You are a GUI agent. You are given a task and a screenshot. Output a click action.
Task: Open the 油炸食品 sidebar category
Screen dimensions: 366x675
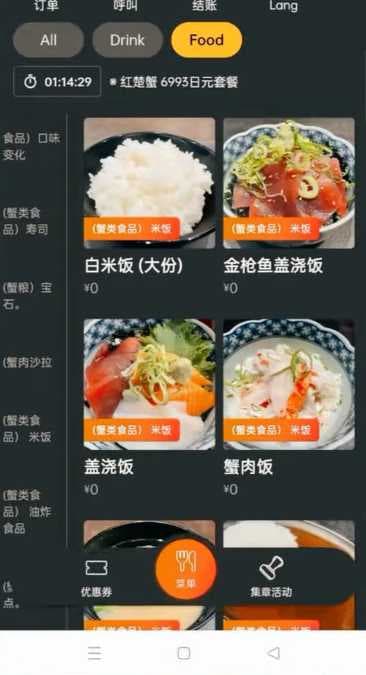(28, 511)
